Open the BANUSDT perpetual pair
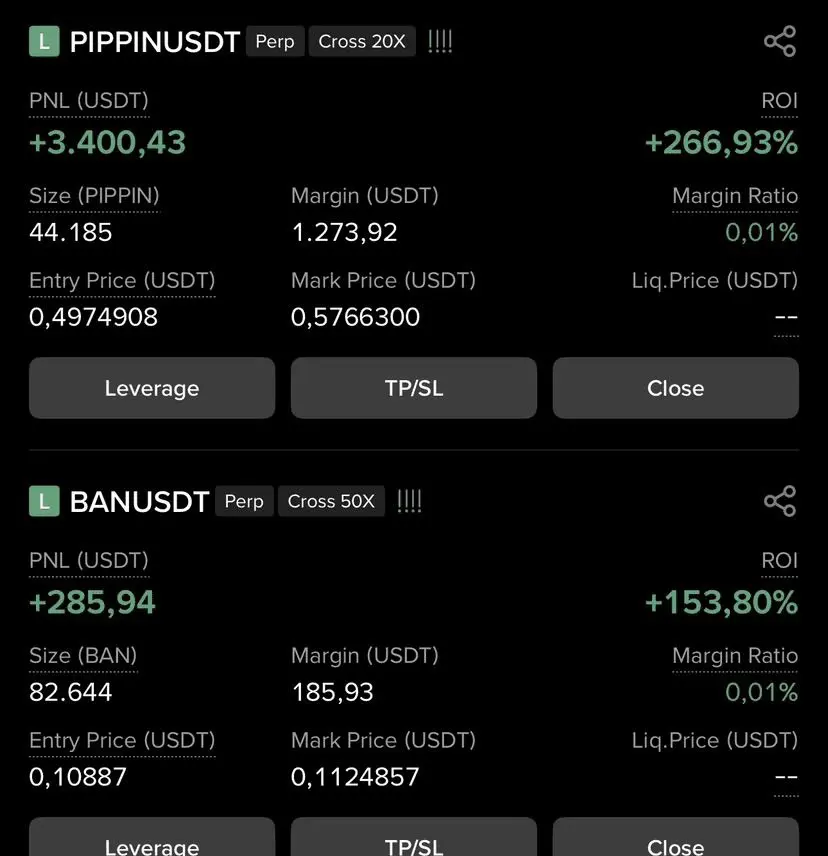Image resolution: width=828 pixels, height=856 pixels. pyautogui.click(x=139, y=501)
